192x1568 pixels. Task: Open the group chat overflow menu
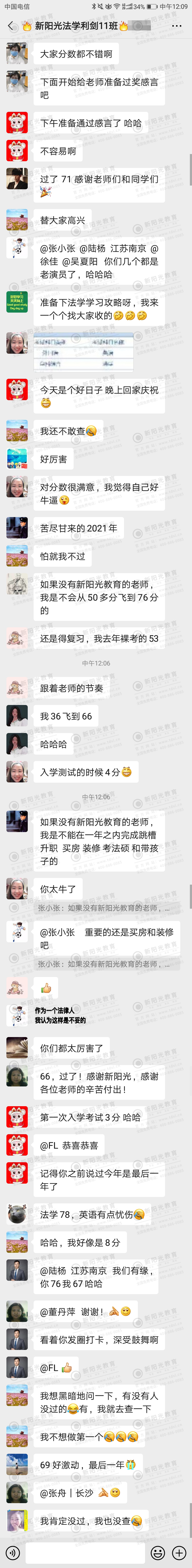point(176,26)
